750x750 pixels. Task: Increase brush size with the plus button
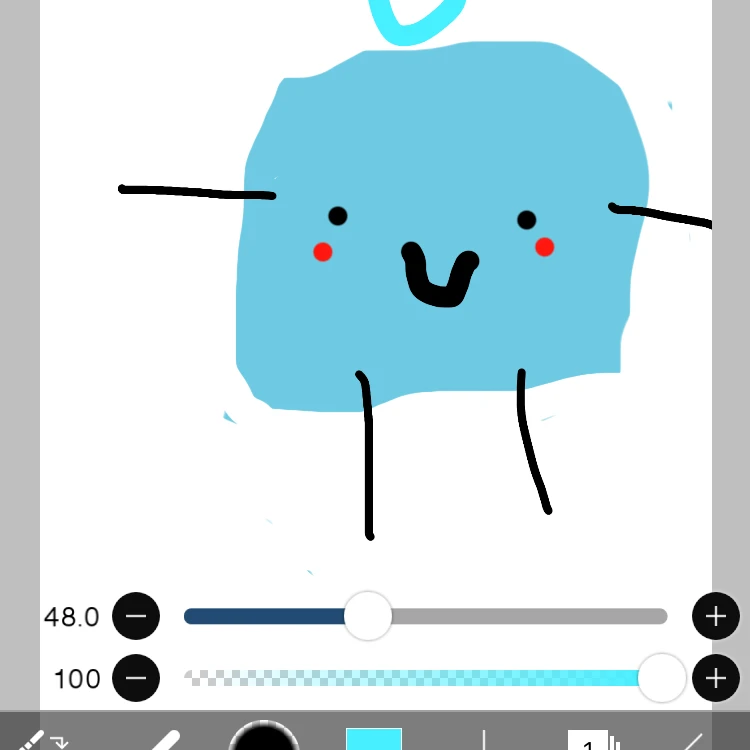coord(715,616)
